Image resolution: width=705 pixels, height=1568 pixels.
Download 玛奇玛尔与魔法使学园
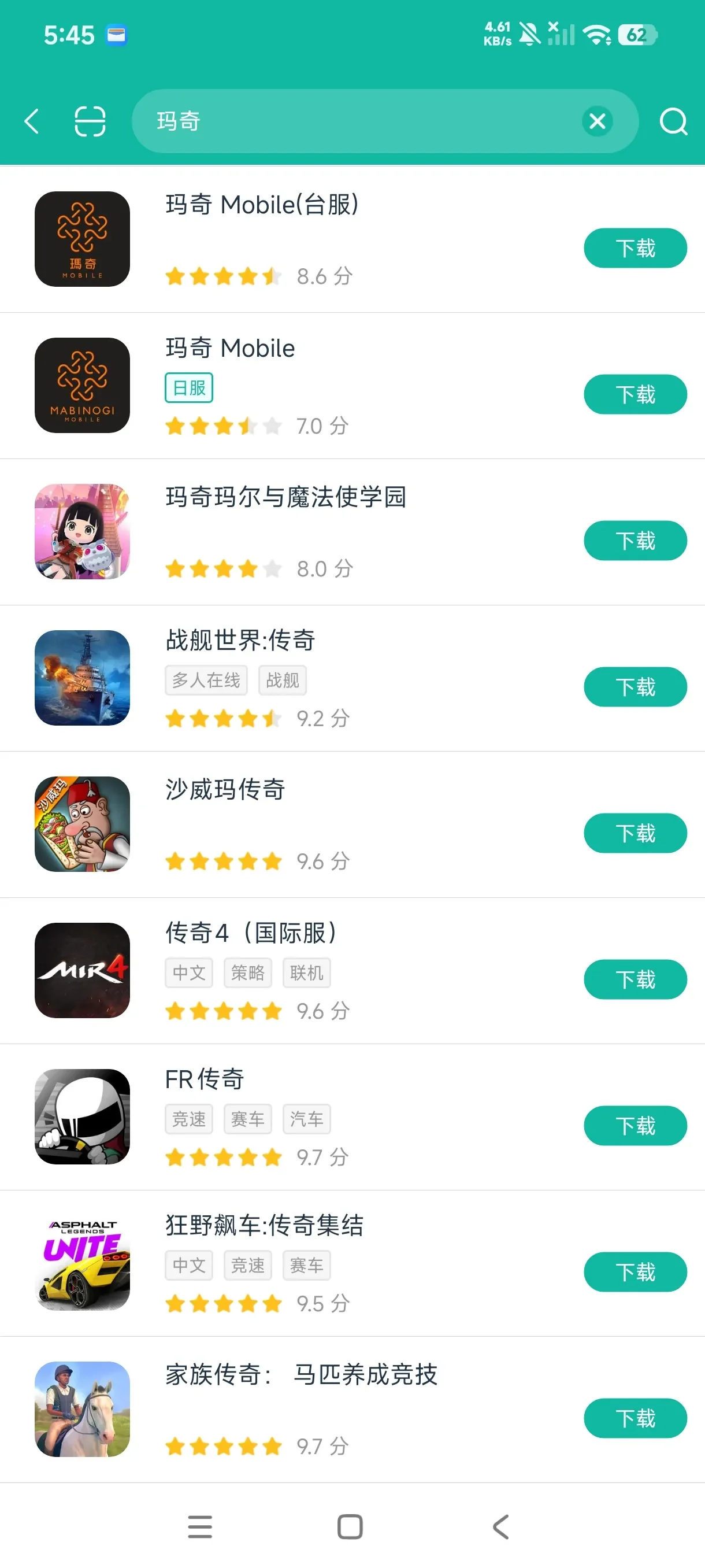pos(635,541)
